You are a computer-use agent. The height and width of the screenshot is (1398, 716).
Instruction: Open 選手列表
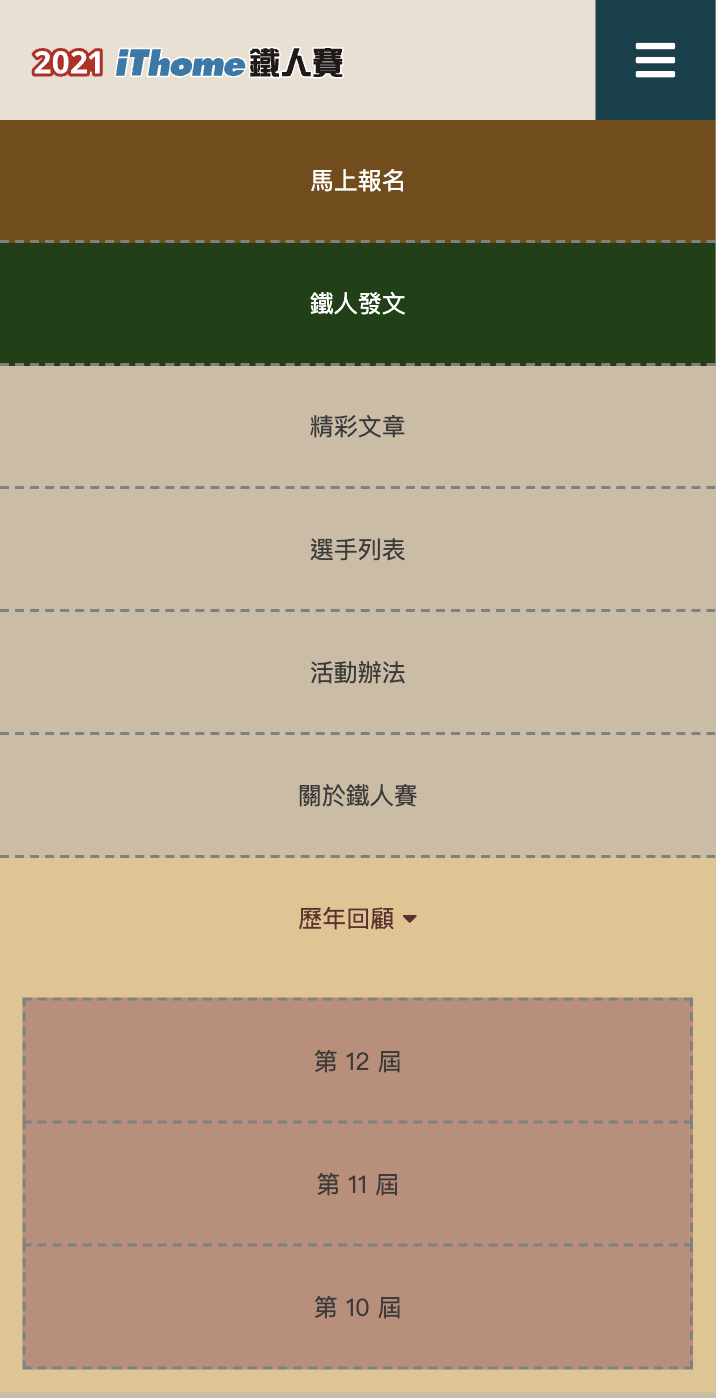(x=357, y=550)
